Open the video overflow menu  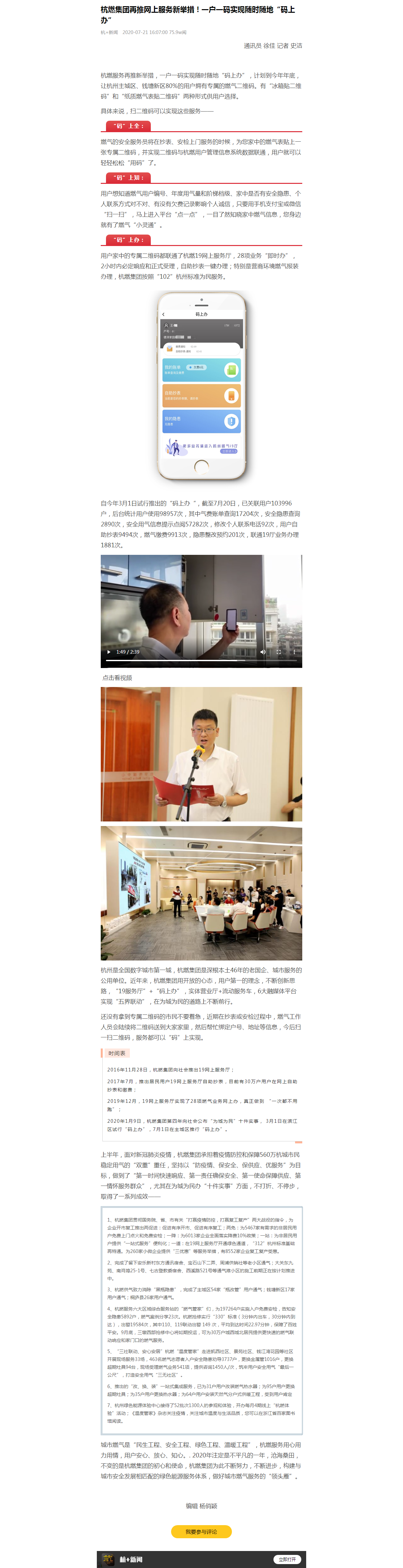tap(294, 652)
